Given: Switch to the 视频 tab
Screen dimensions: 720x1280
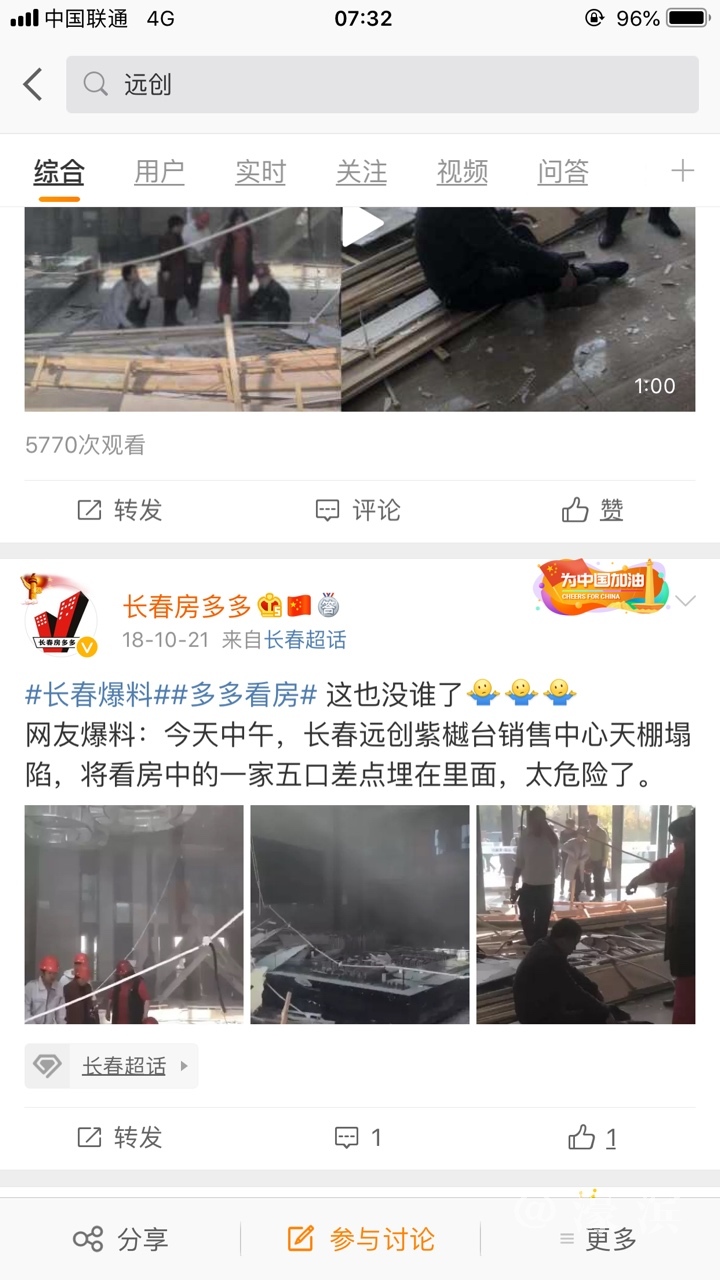Looking at the screenshot, I should [x=462, y=172].
